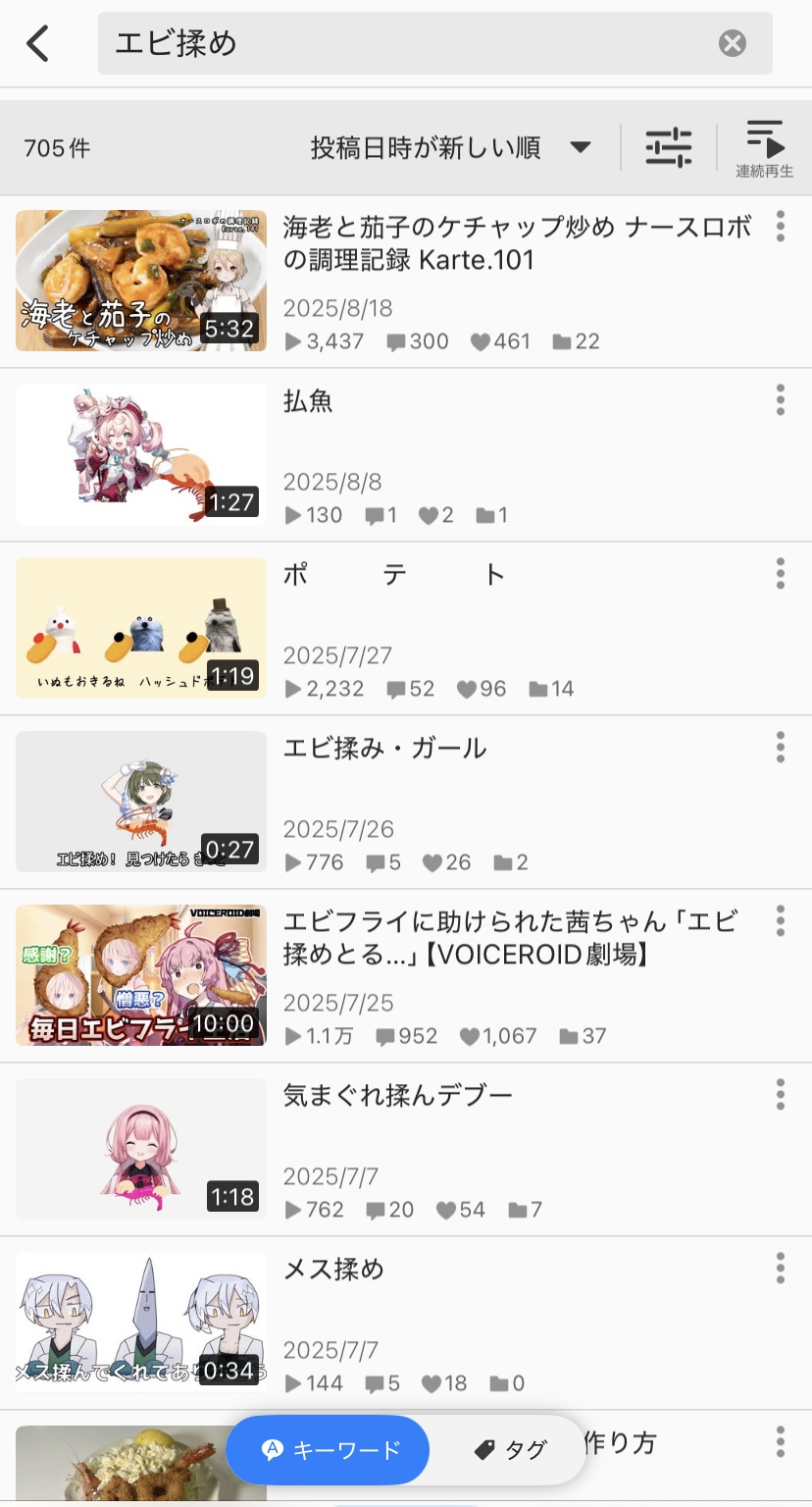Viewport: 812px width, 1507px height.
Task: Open more options for エビ揉み・ガール
Action: point(781,748)
